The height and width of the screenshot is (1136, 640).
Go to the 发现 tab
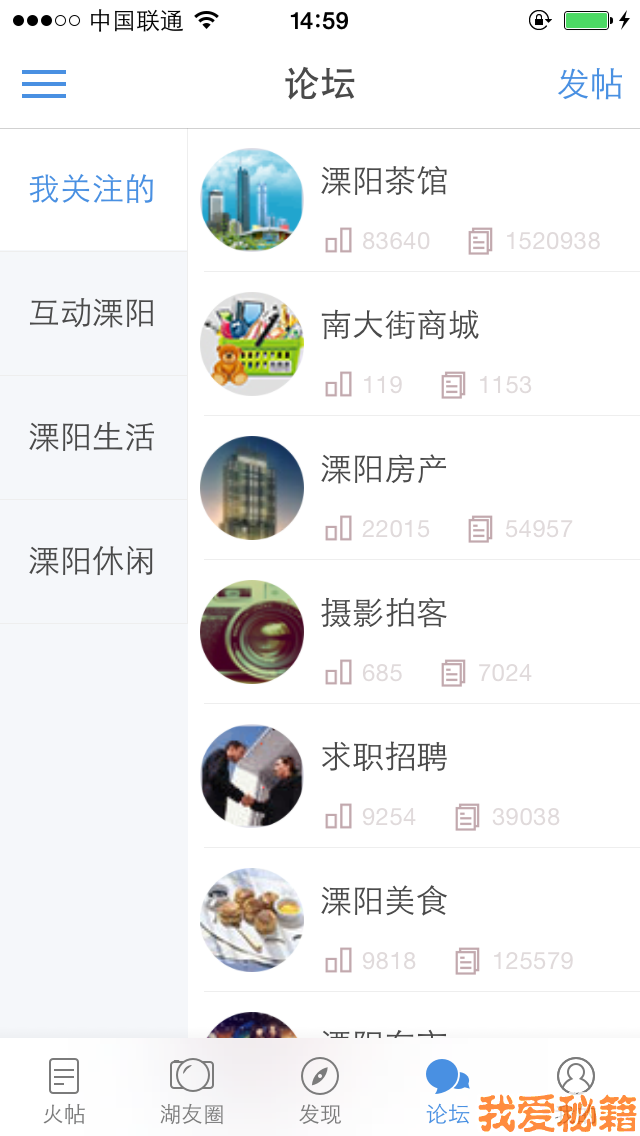pyautogui.click(x=320, y=1088)
